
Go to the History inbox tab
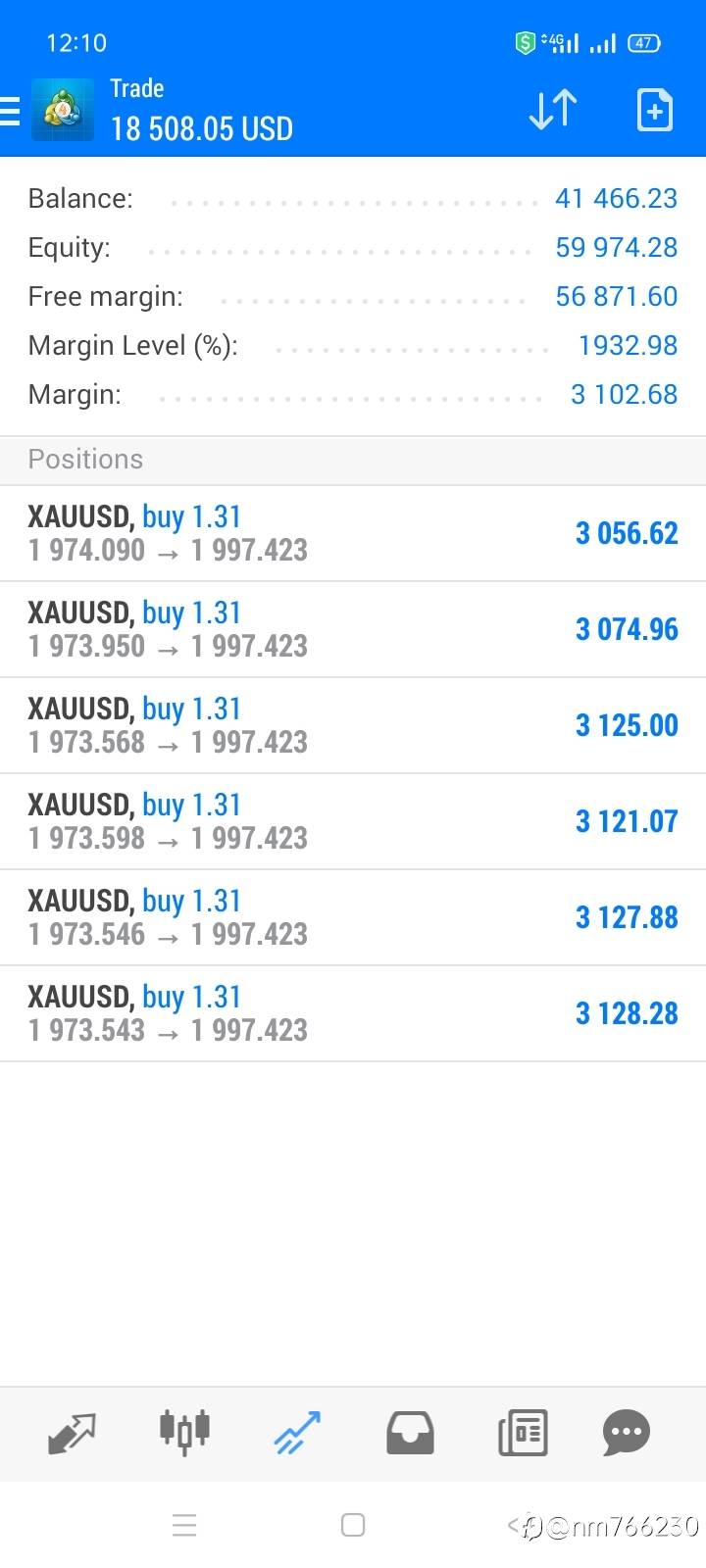[410, 1434]
